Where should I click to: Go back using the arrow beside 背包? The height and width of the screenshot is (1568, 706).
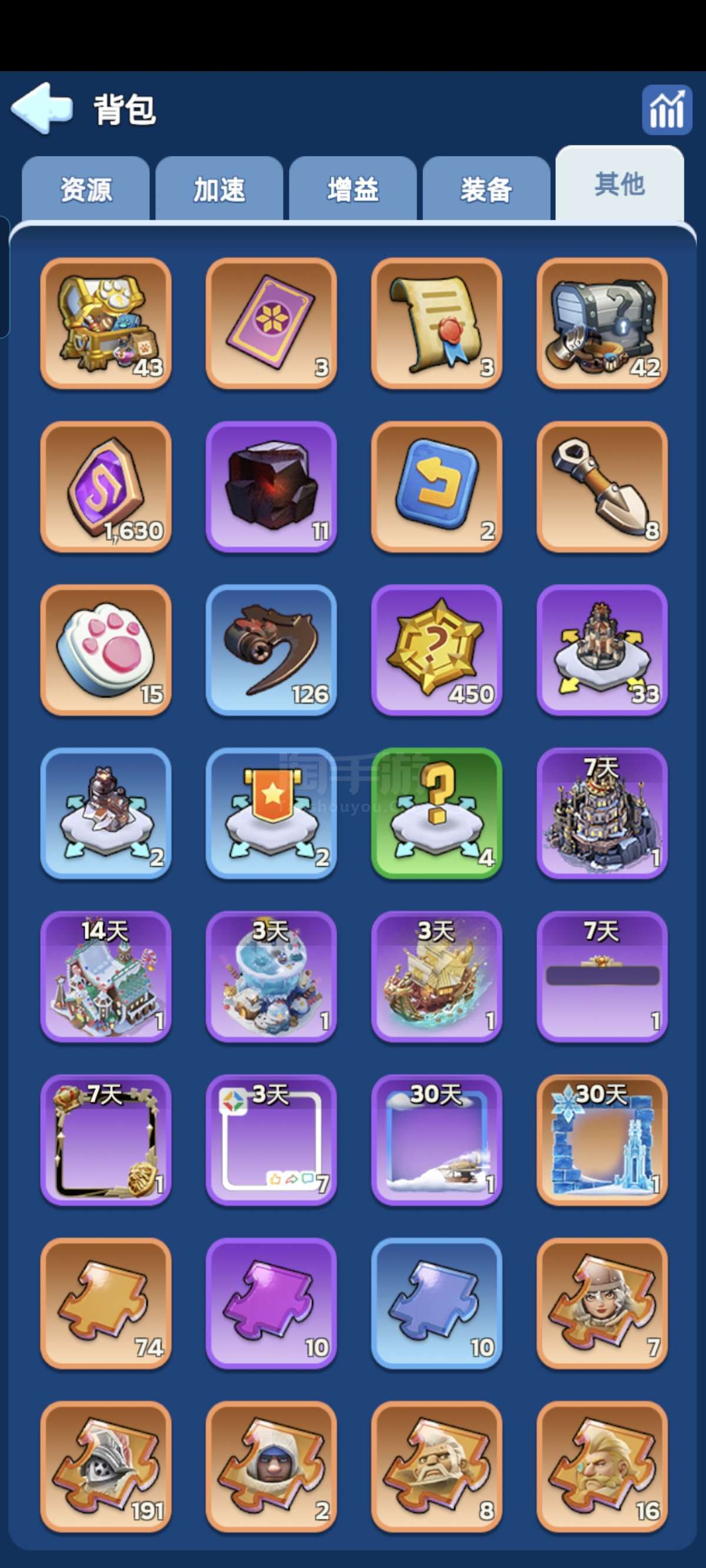tap(41, 108)
